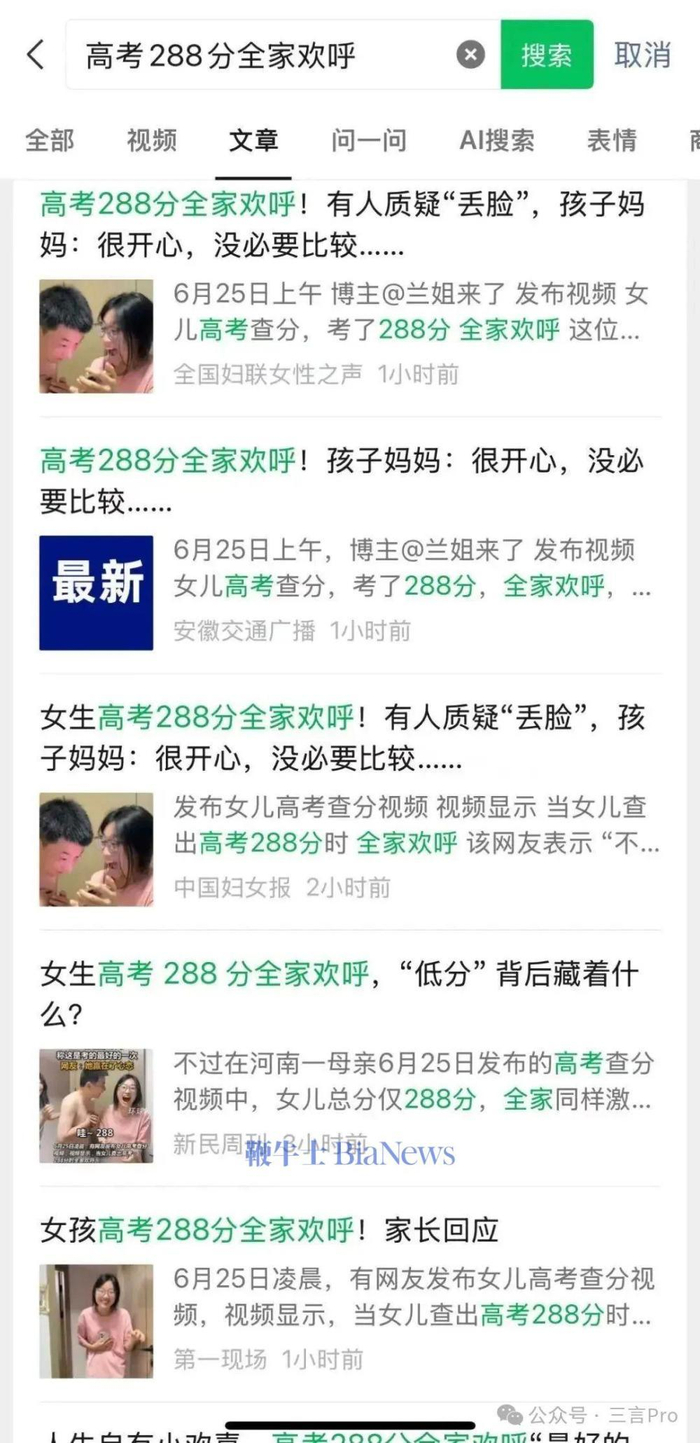
Task: Go back using the arrow icon
Action: click(36, 54)
